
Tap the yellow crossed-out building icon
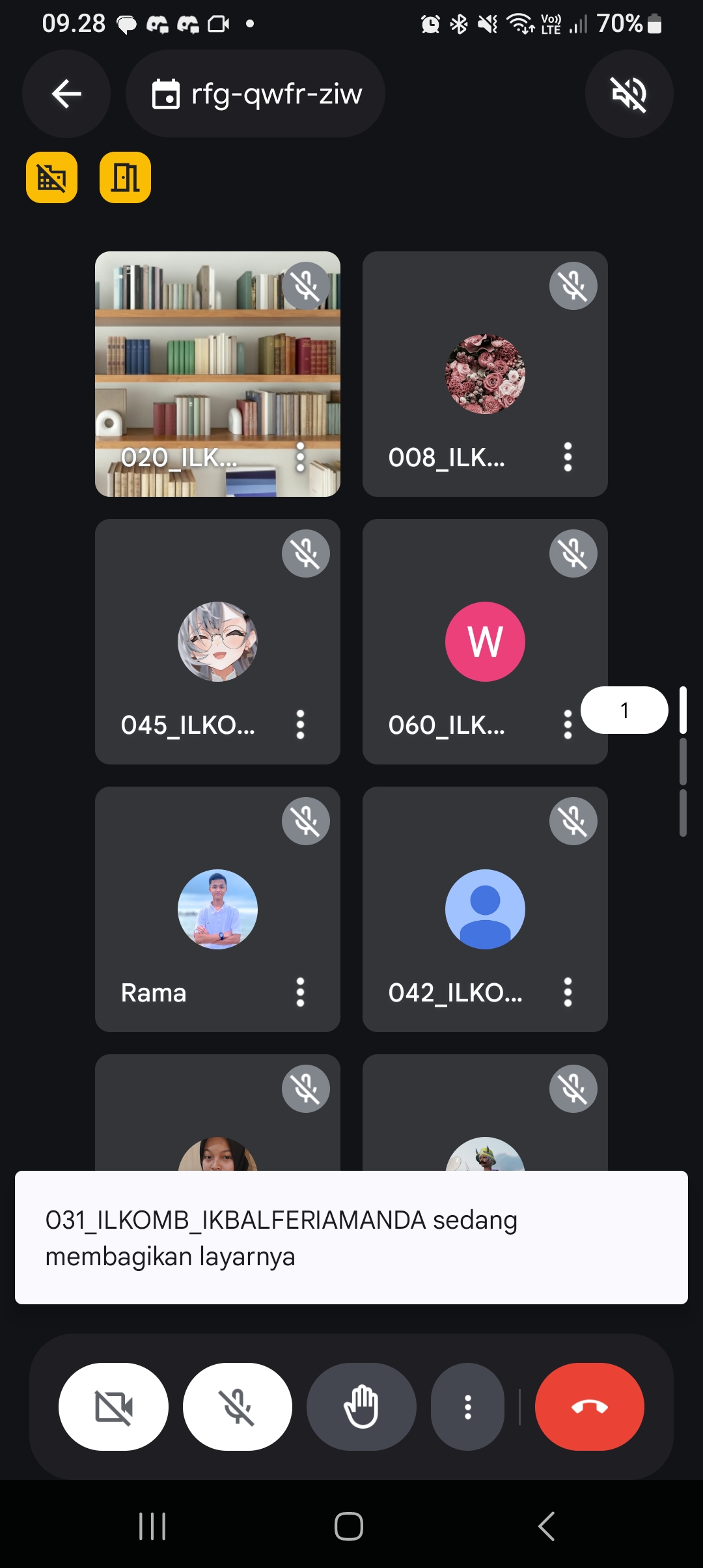point(51,177)
